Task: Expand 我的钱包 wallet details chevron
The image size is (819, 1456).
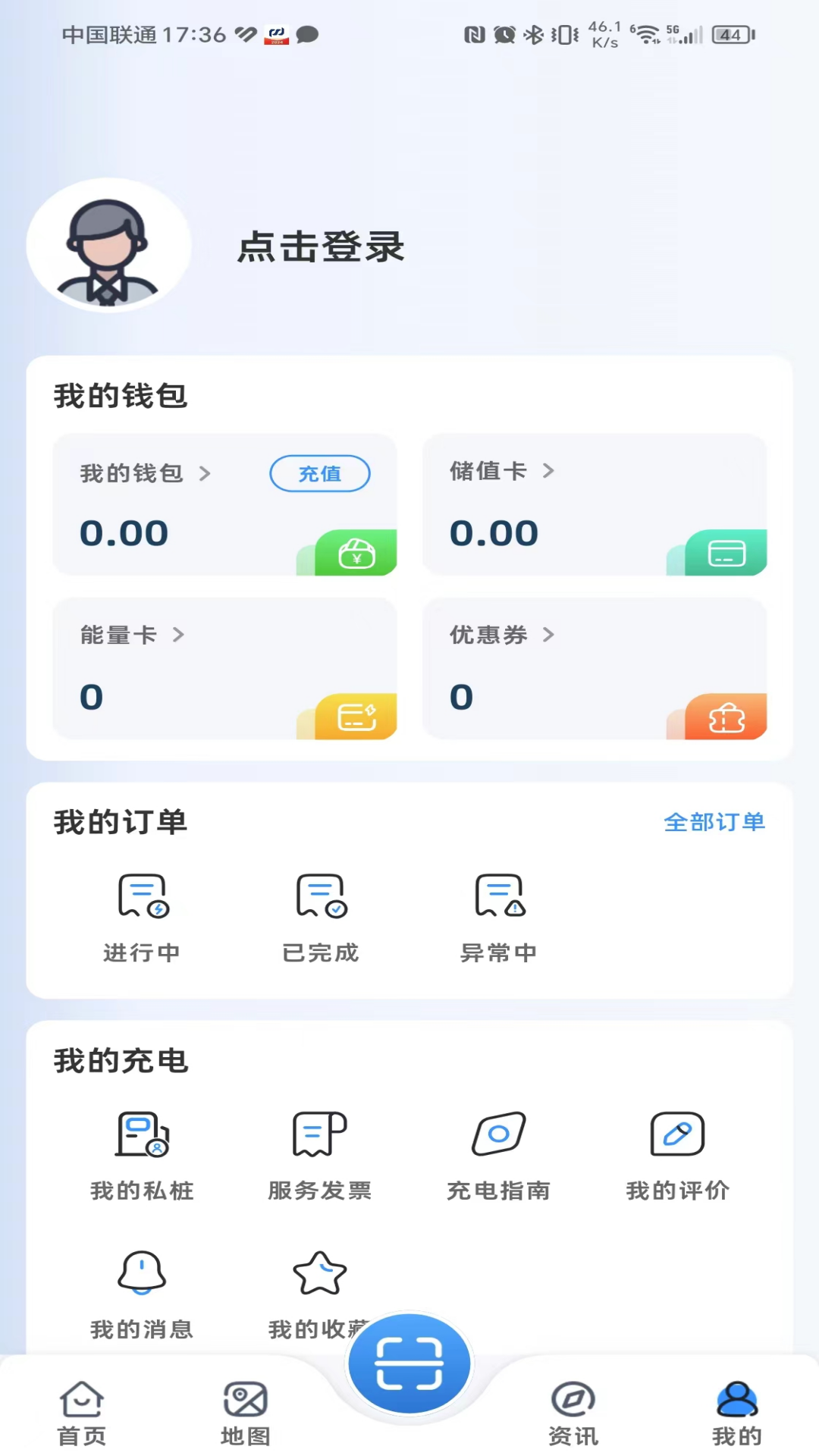Action: pos(205,473)
